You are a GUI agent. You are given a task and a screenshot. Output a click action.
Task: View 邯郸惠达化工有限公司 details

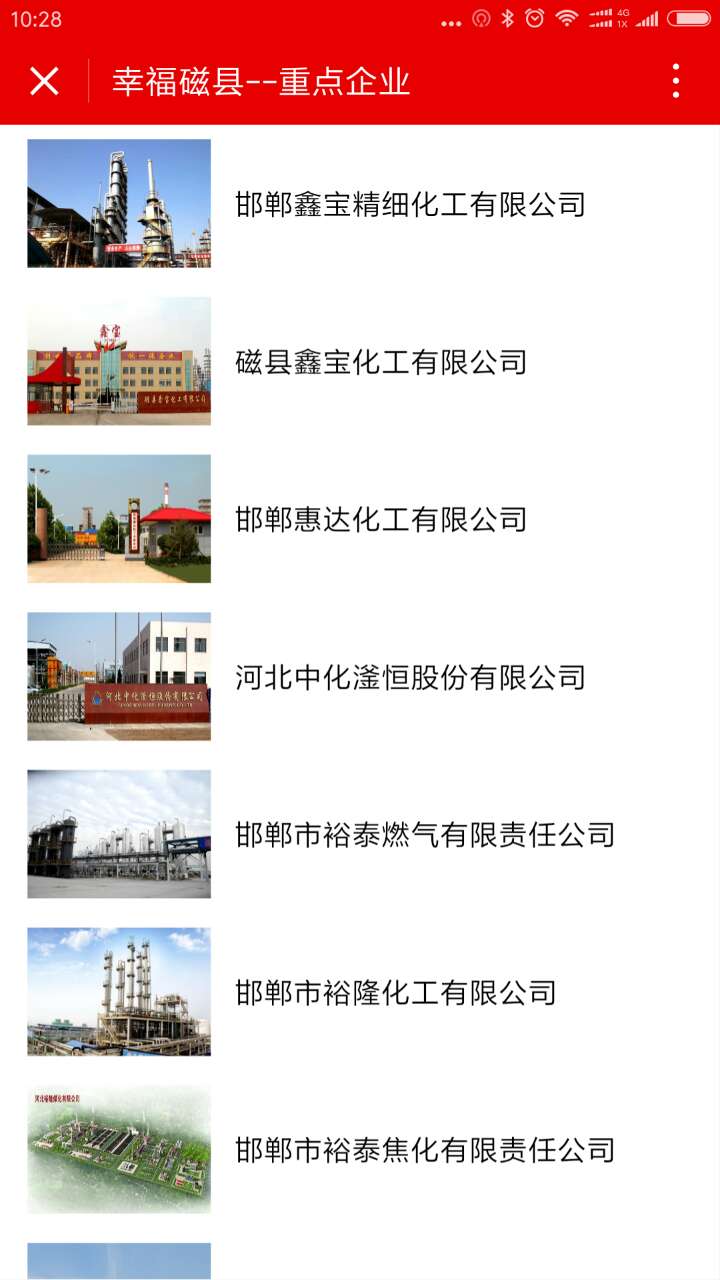(x=381, y=519)
